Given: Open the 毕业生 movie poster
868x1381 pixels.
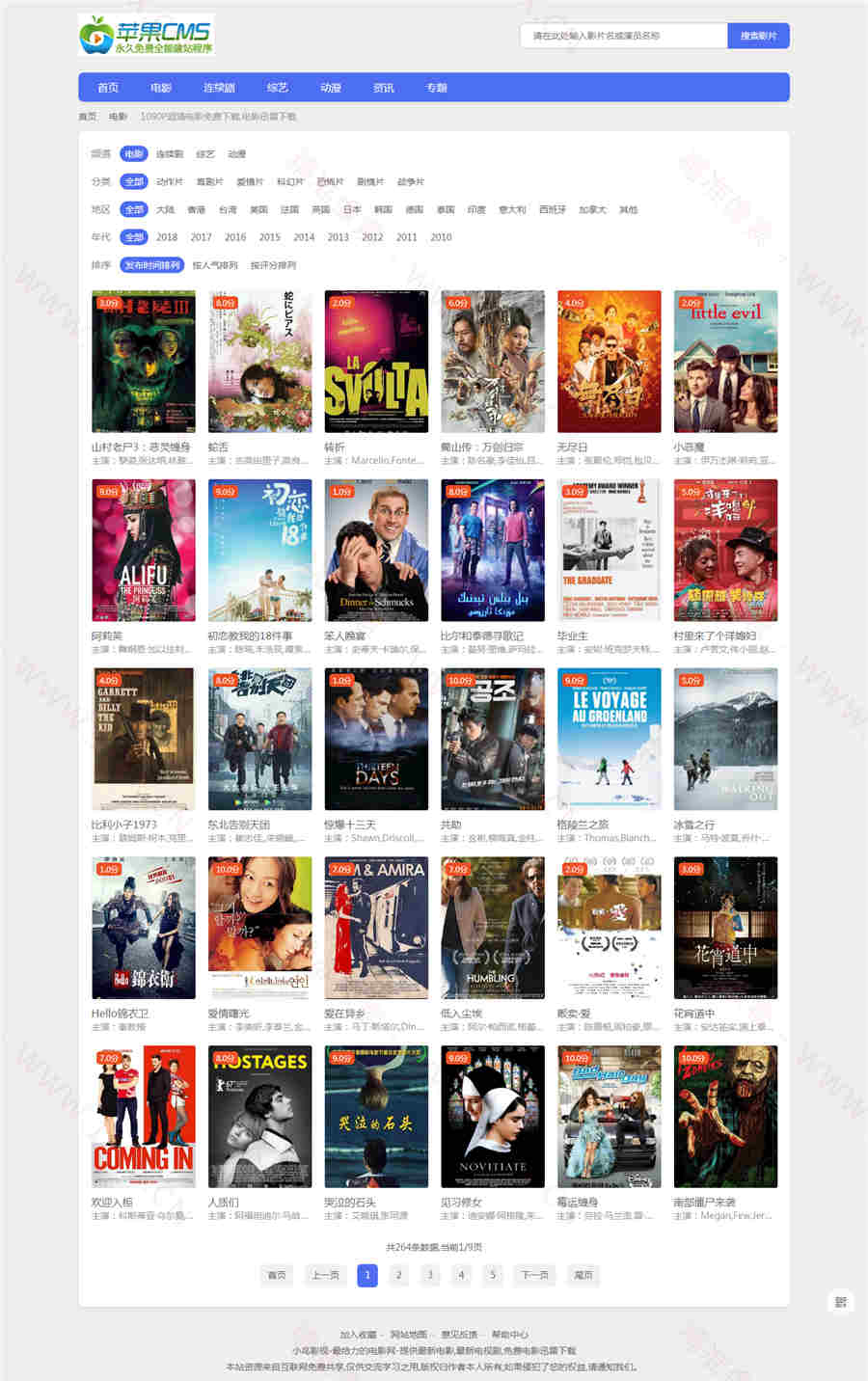Looking at the screenshot, I should (610, 550).
